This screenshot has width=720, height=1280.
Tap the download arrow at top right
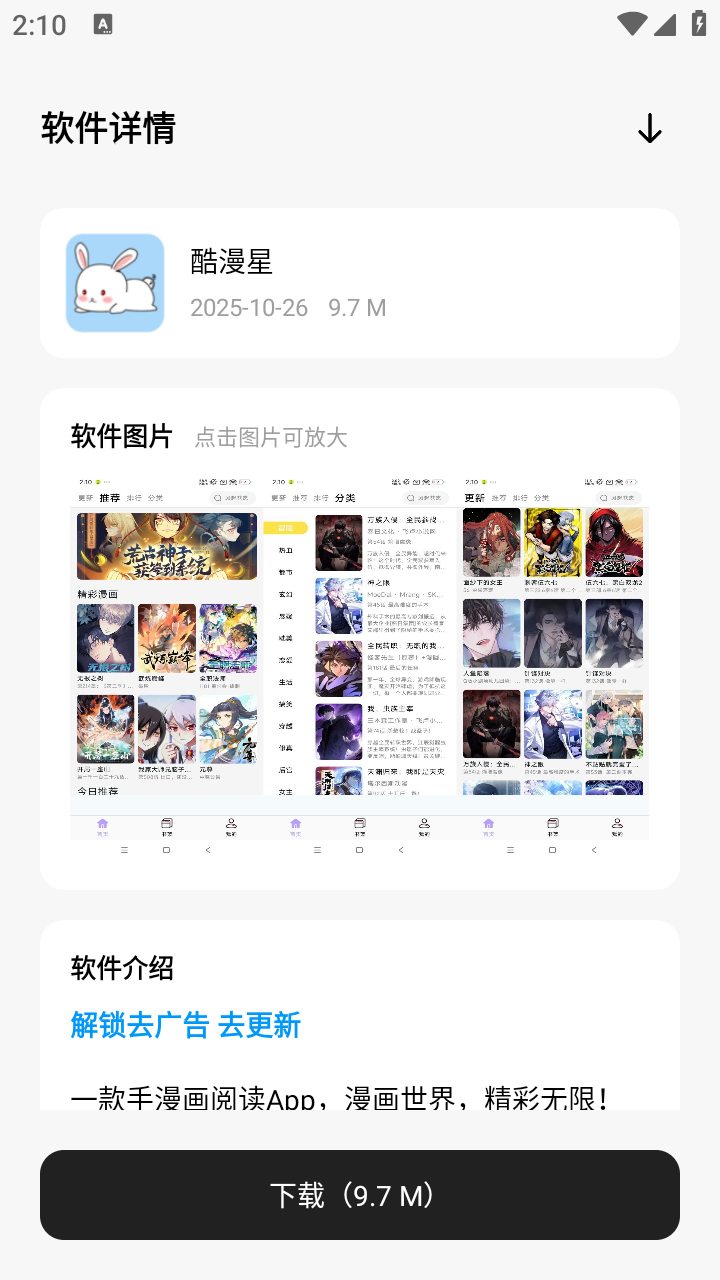point(651,128)
